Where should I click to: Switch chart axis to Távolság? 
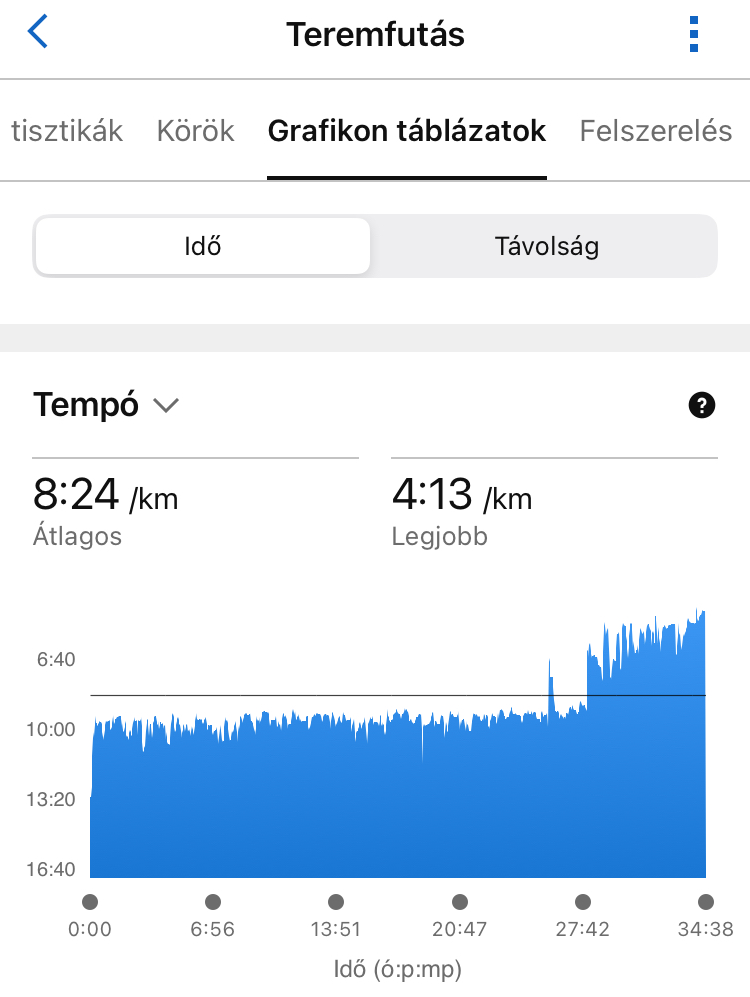(x=546, y=246)
